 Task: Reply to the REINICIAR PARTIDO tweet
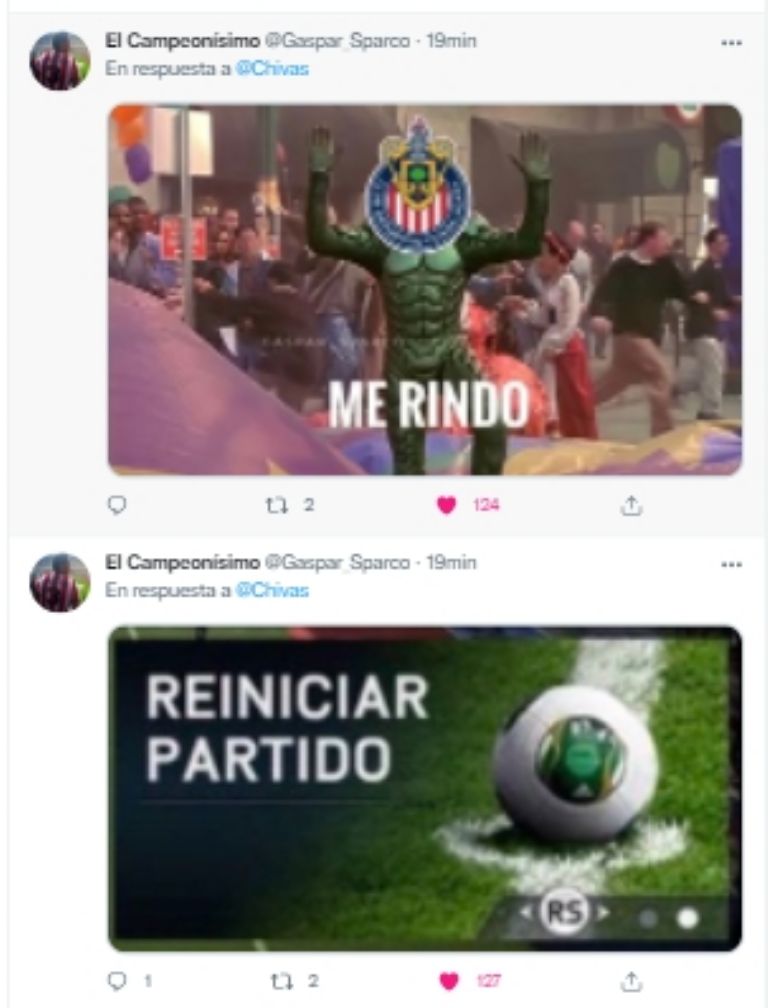[x=117, y=981]
